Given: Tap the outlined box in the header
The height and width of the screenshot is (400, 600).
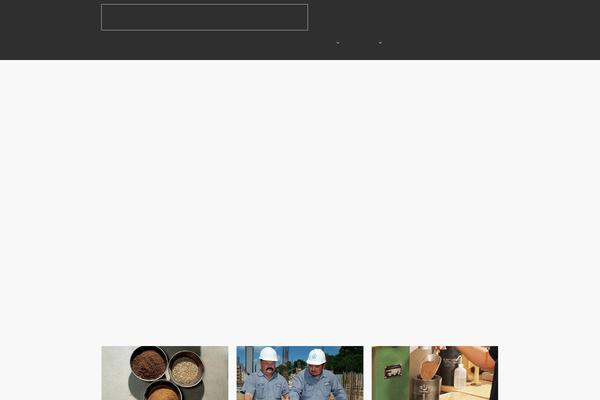Looking at the screenshot, I should pos(204,17).
